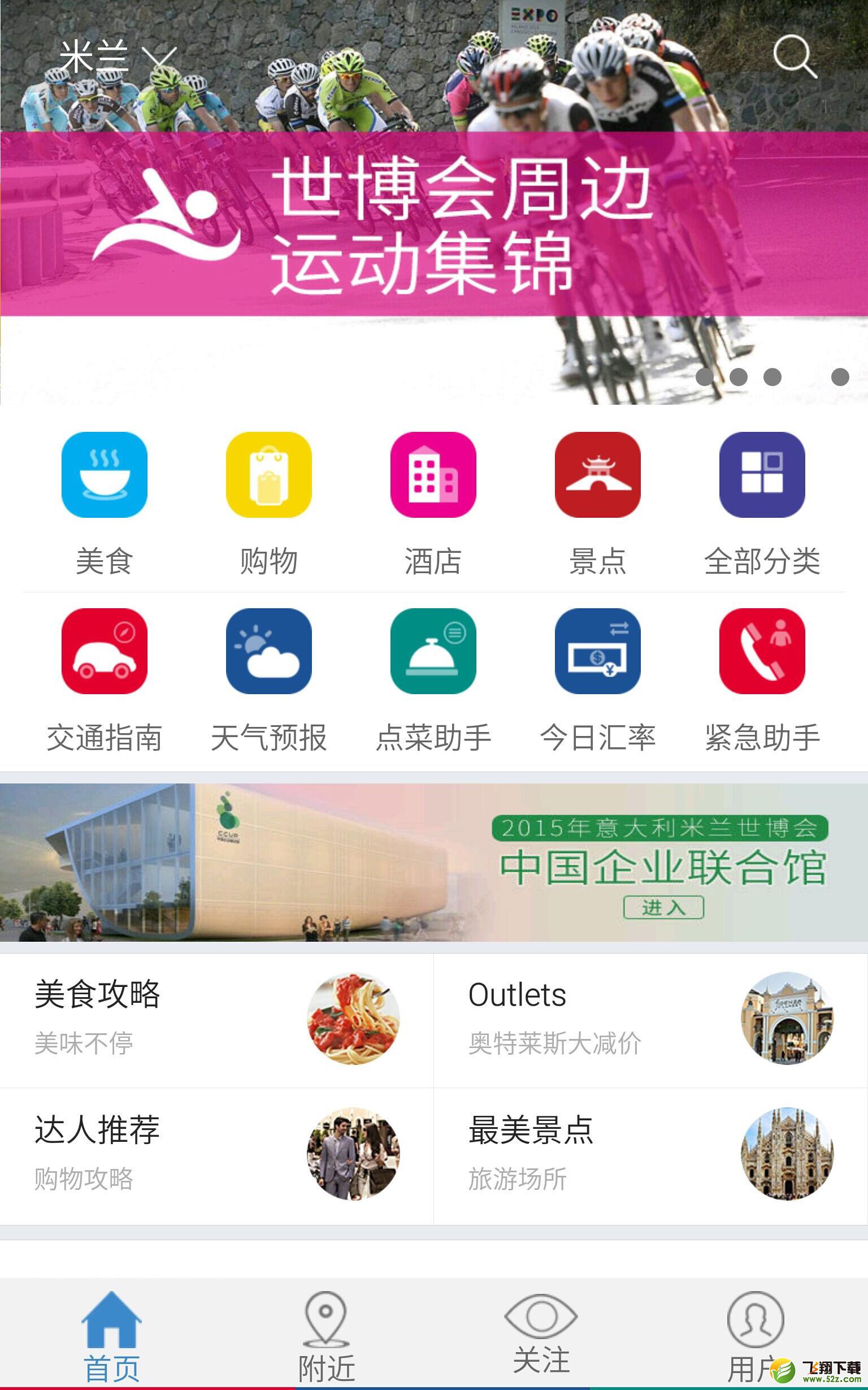
Task: Launch 点菜助手
Action: point(433,681)
